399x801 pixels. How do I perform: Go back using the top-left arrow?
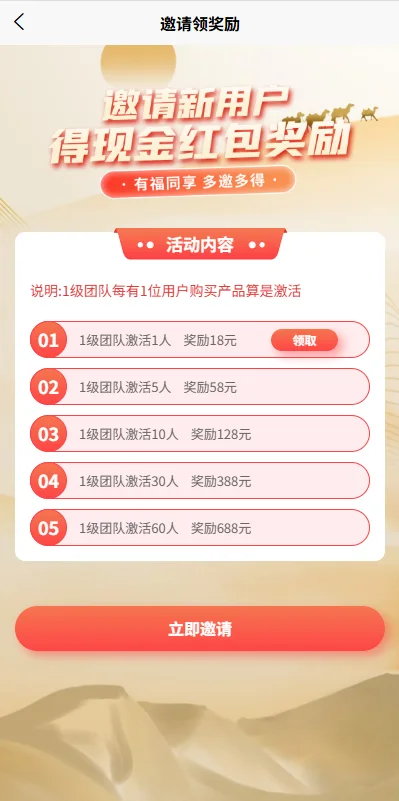pos(19,22)
